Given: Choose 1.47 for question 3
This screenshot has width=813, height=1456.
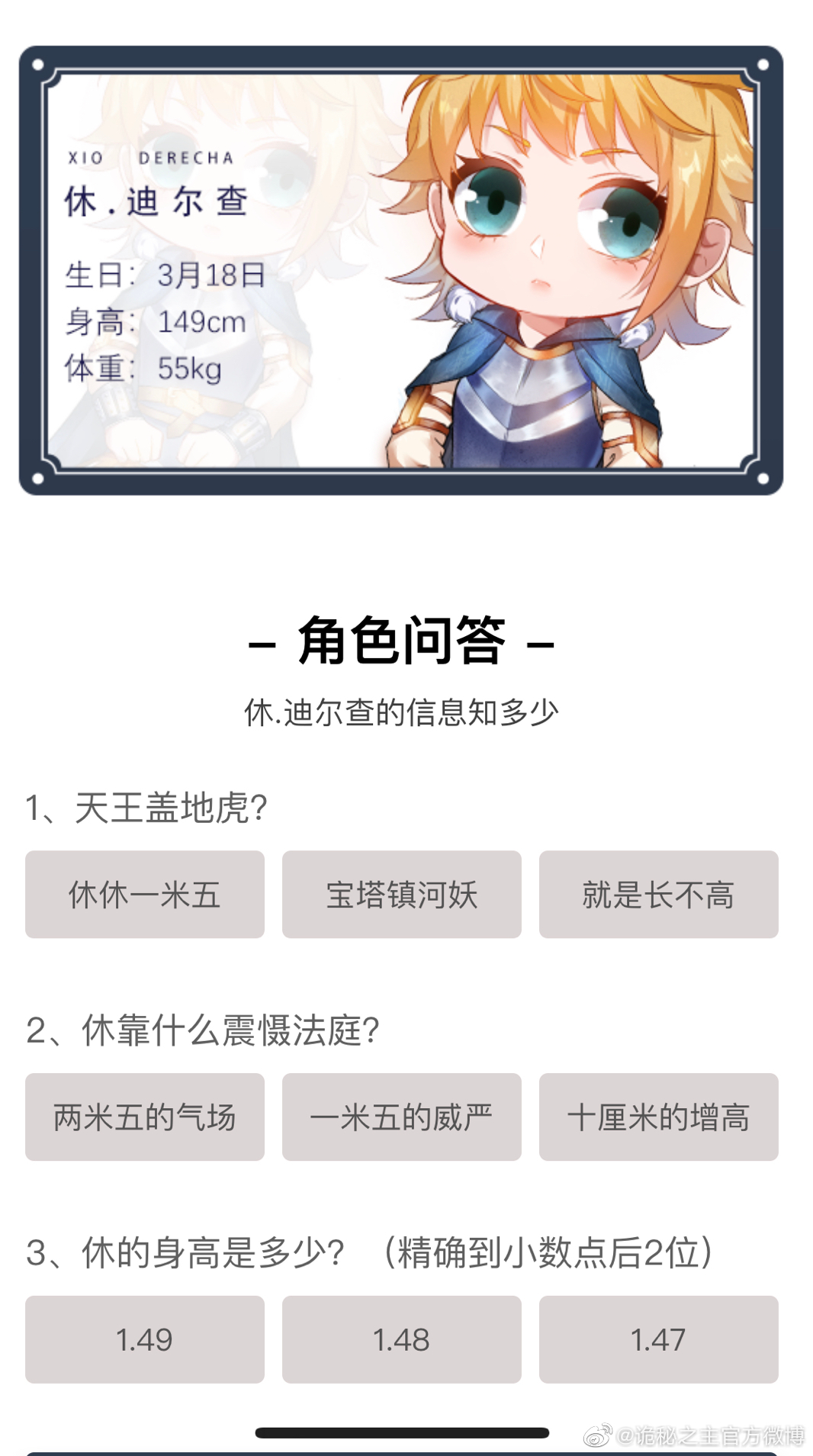Looking at the screenshot, I should click(x=658, y=1339).
